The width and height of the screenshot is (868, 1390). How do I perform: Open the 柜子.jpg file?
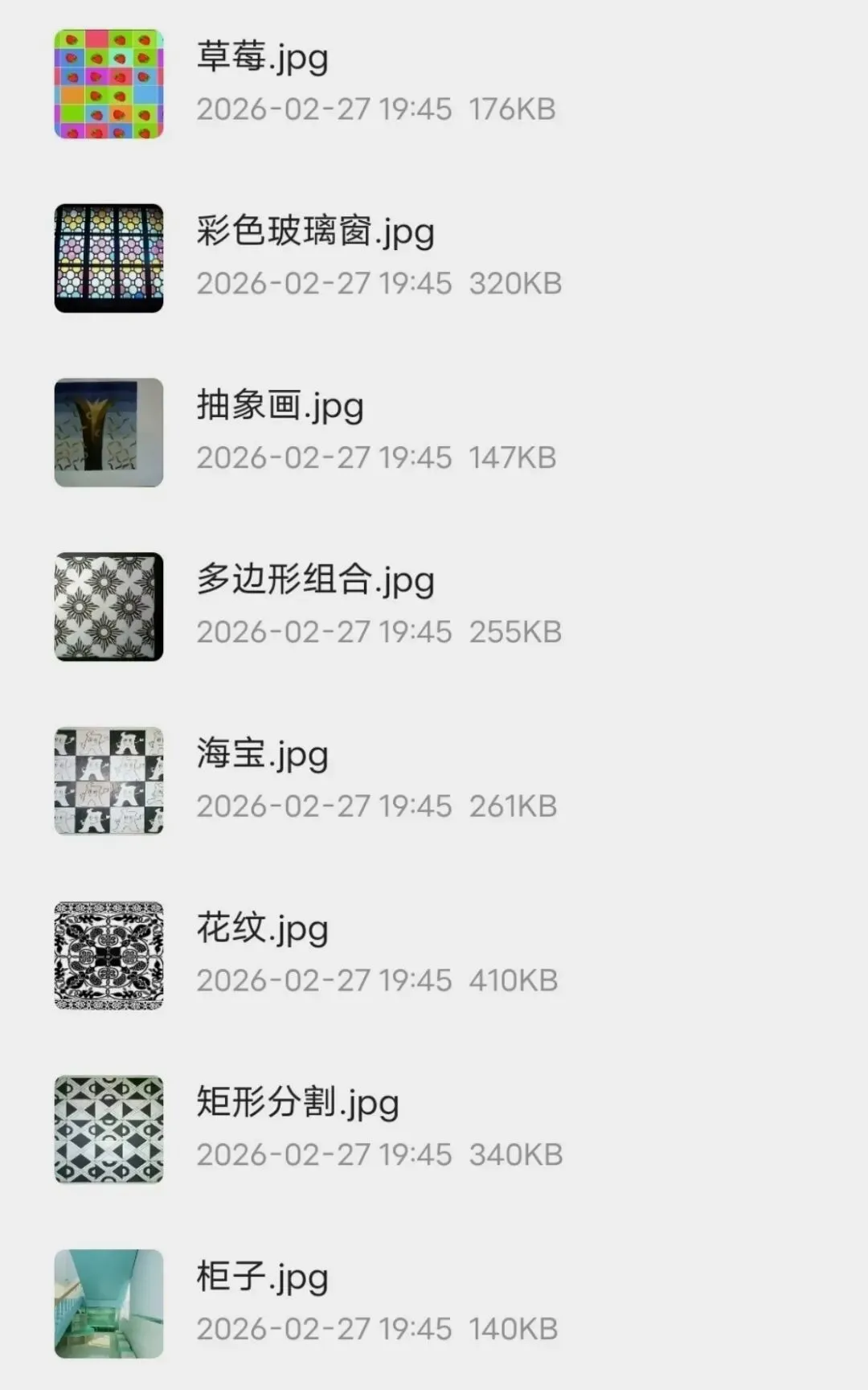(263, 1277)
